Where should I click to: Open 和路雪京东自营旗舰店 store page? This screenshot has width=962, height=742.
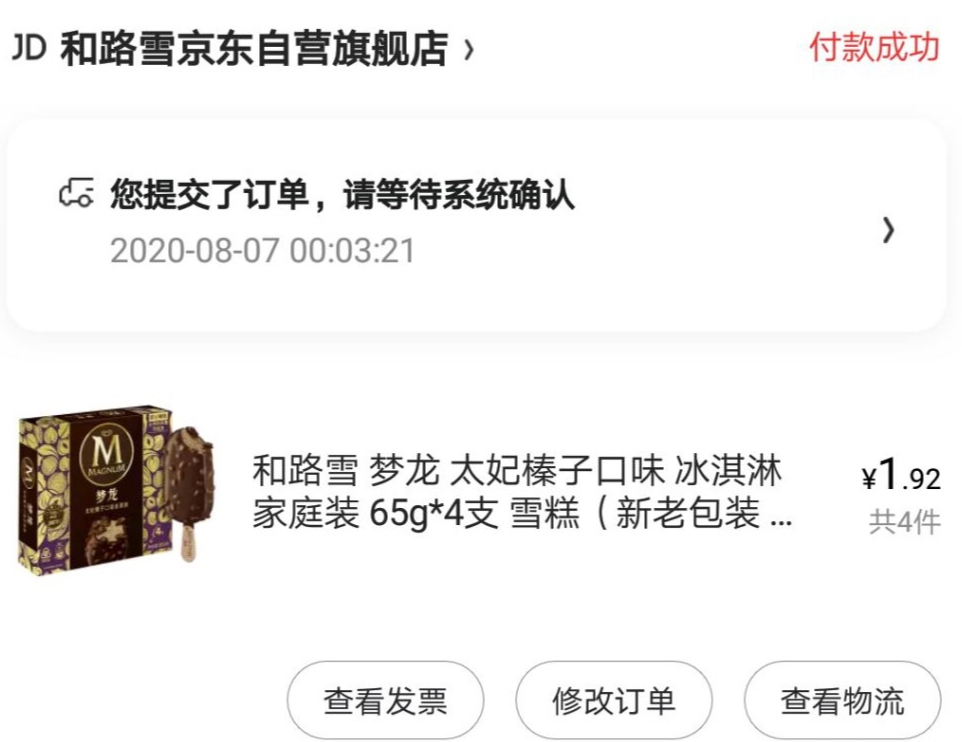[254, 48]
